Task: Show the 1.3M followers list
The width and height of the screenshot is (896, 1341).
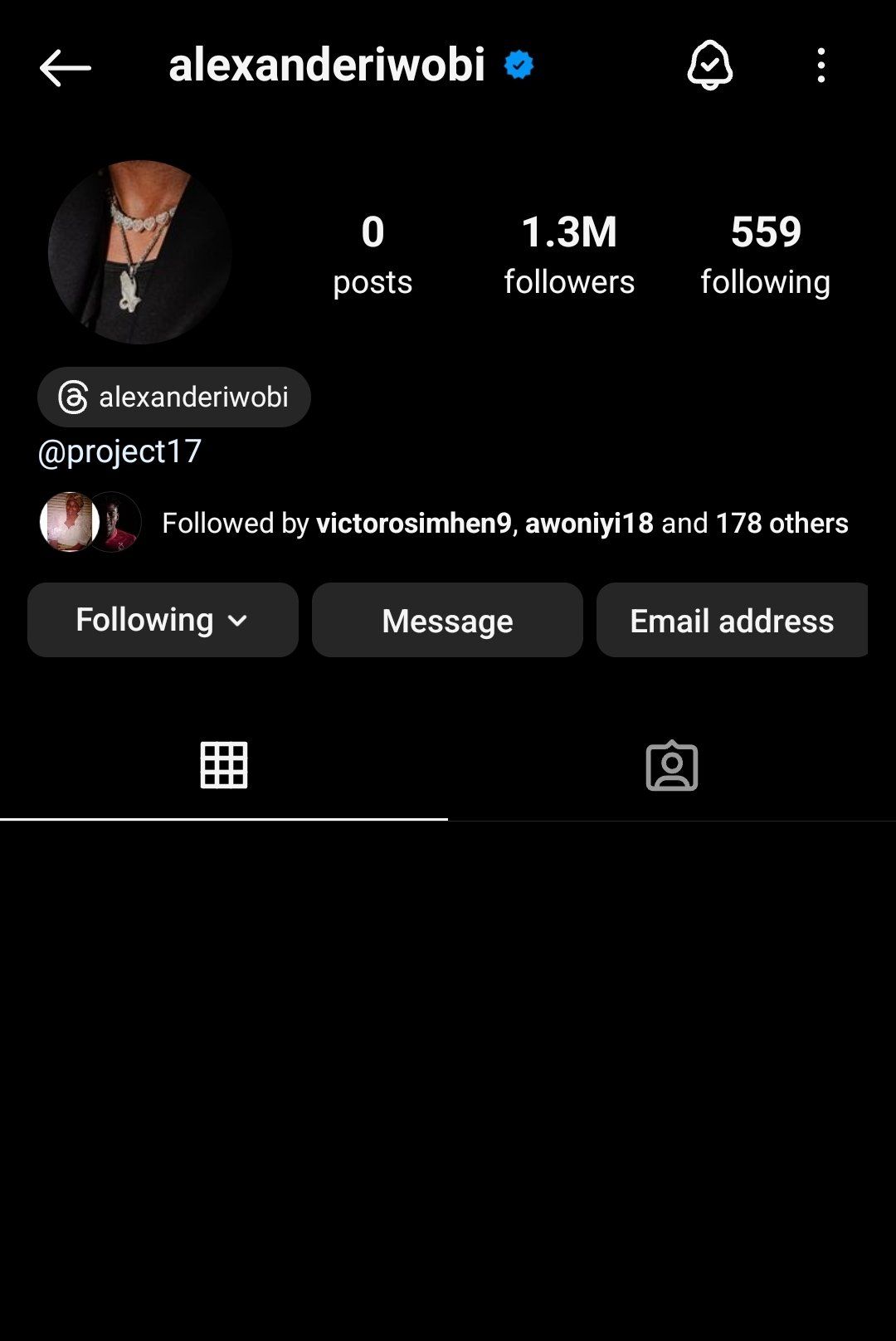Action: tap(569, 254)
